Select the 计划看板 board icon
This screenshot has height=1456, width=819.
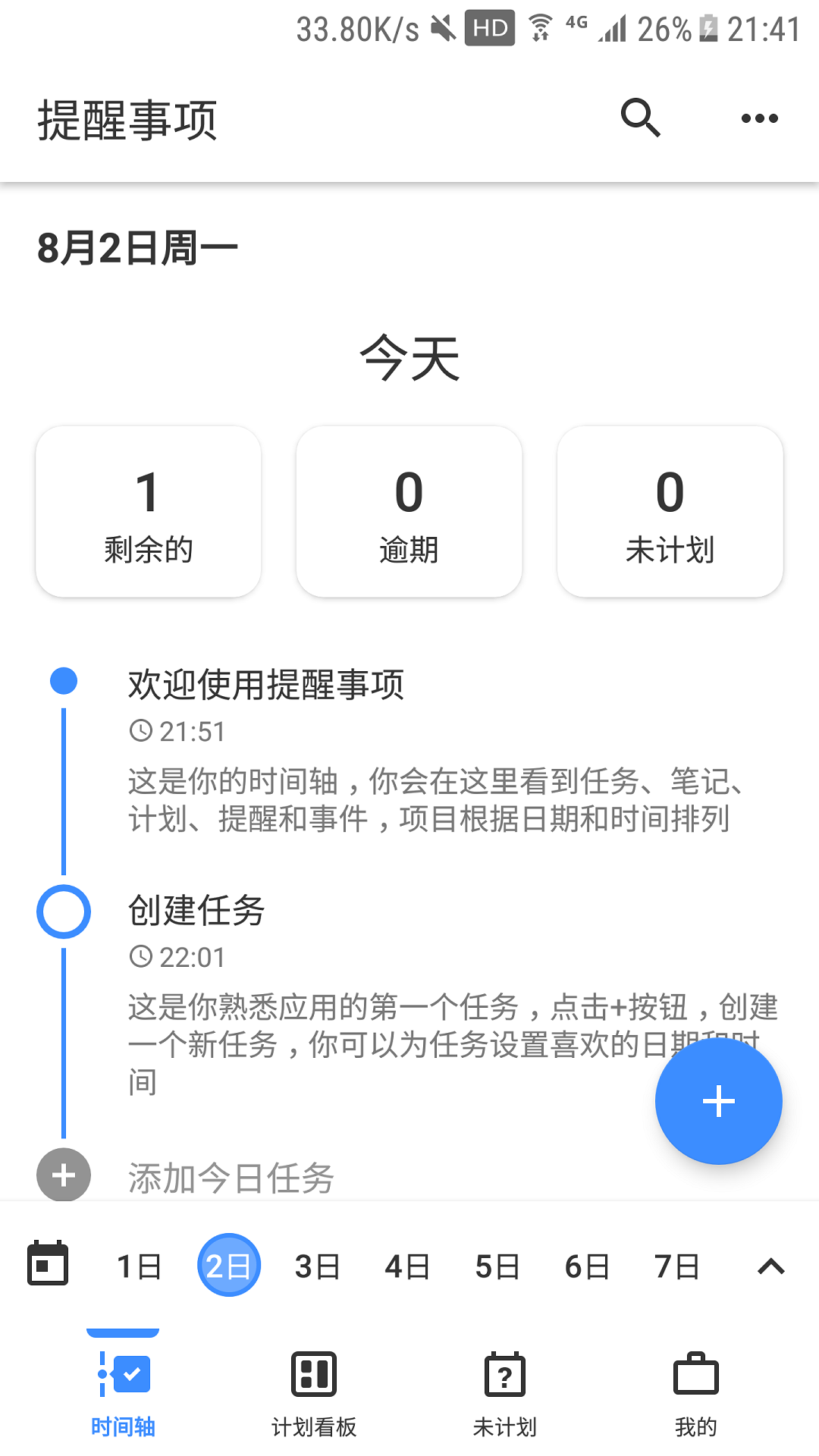click(314, 1373)
